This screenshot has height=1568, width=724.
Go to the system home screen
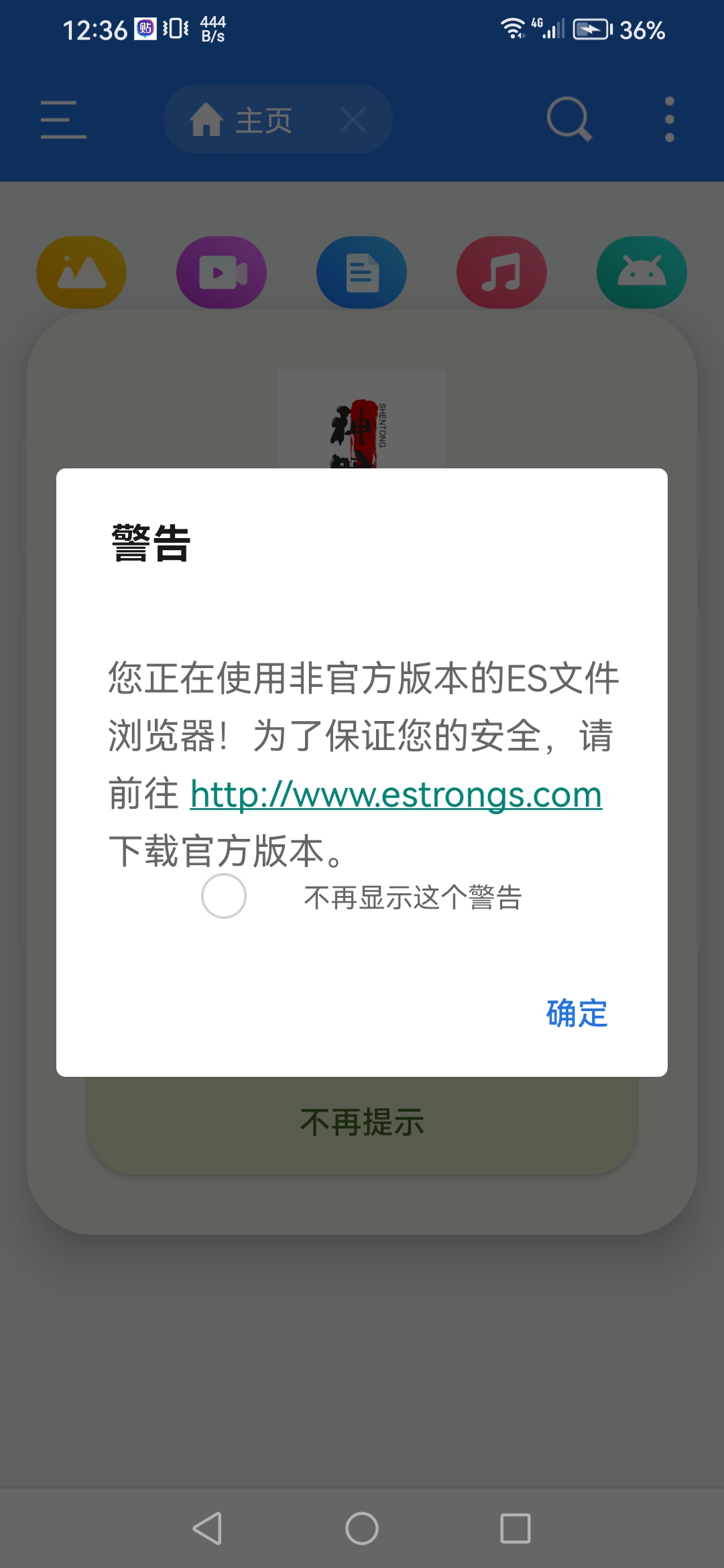click(x=362, y=1528)
